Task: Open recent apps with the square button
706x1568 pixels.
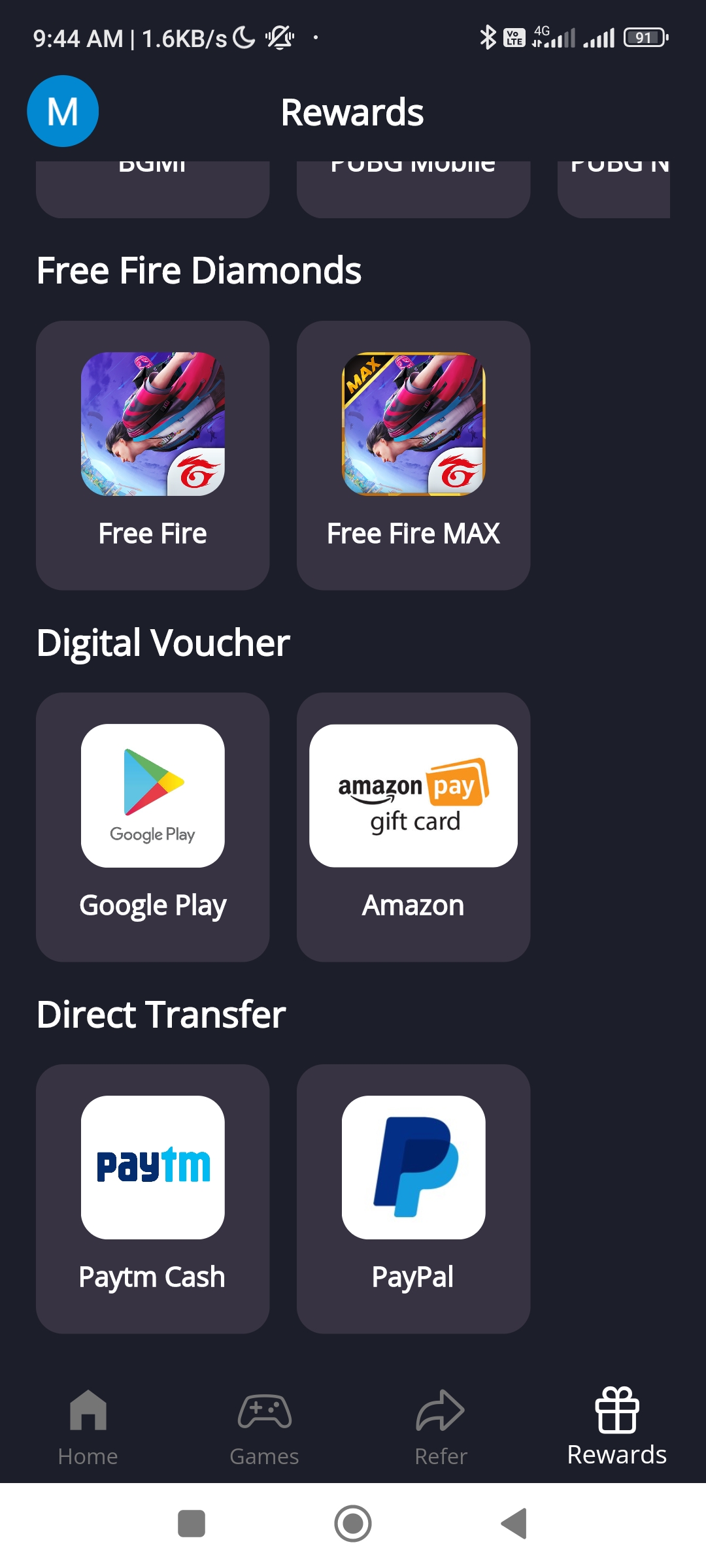Action: pos(192,1524)
